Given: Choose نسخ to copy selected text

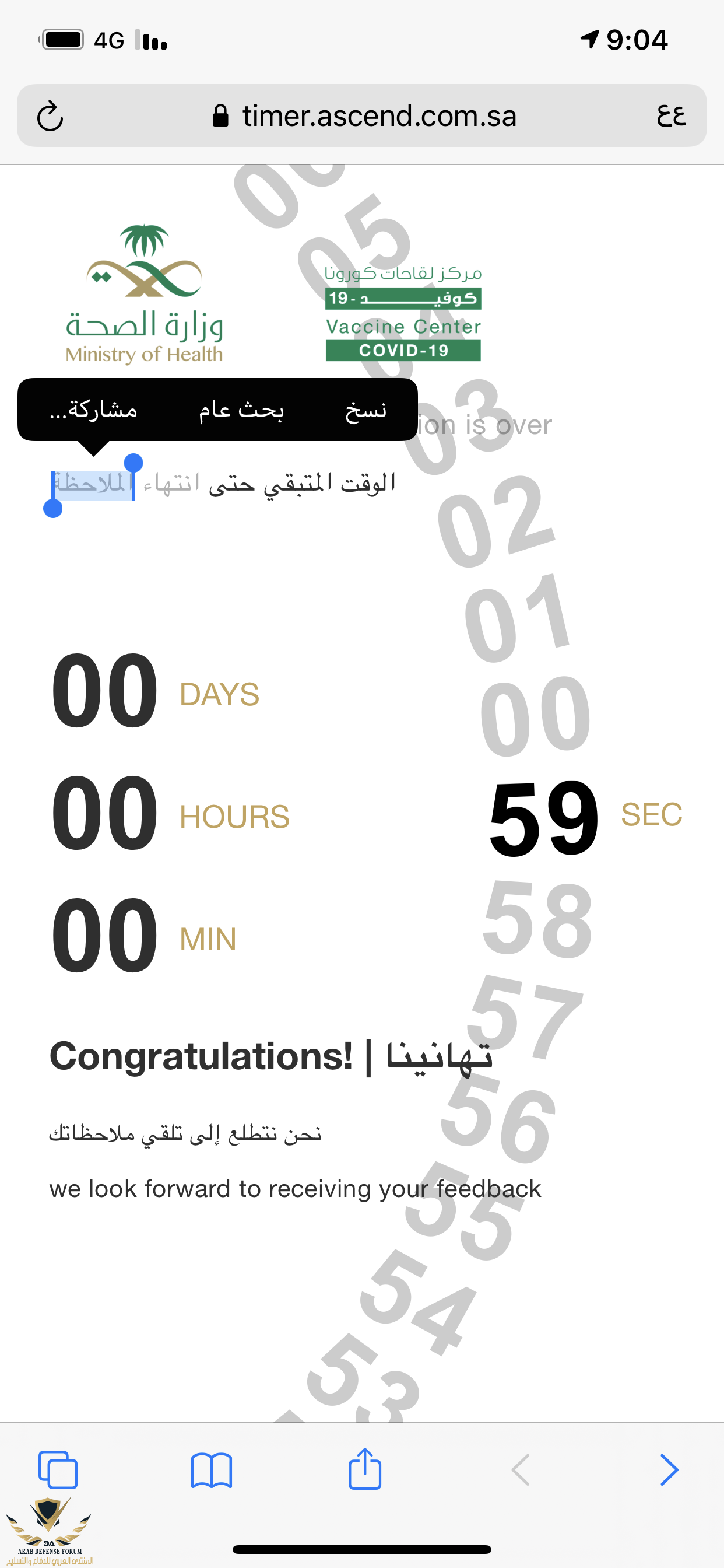Looking at the screenshot, I should [365, 409].
